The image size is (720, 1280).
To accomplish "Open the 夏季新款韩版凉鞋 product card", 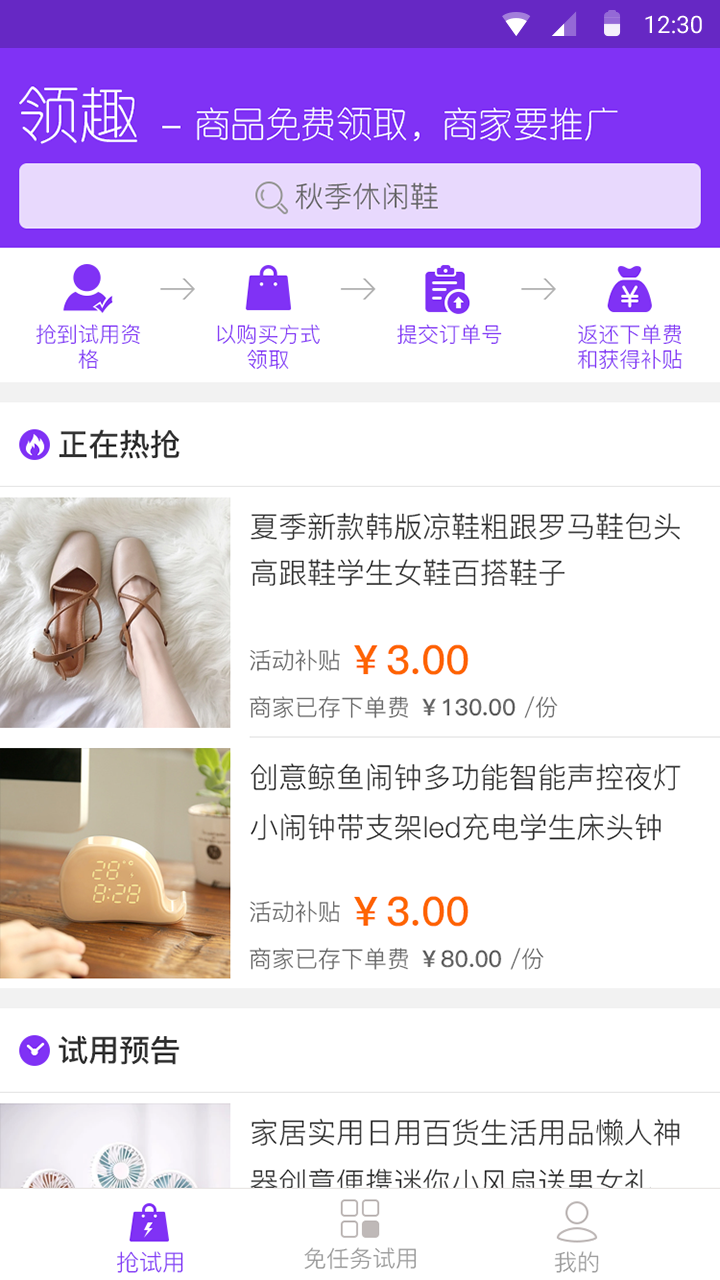I will click(360, 612).
